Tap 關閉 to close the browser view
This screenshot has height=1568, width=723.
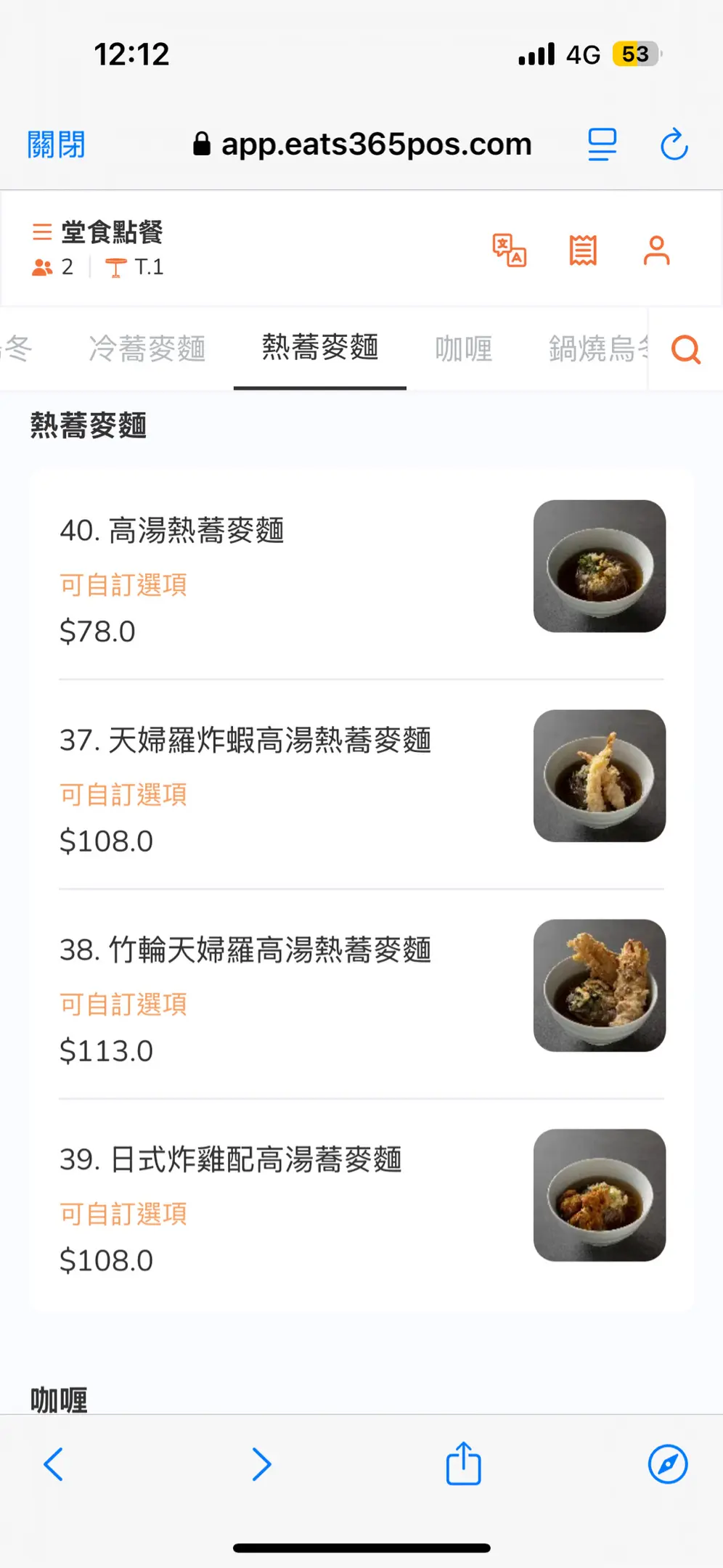(x=56, y=144)
